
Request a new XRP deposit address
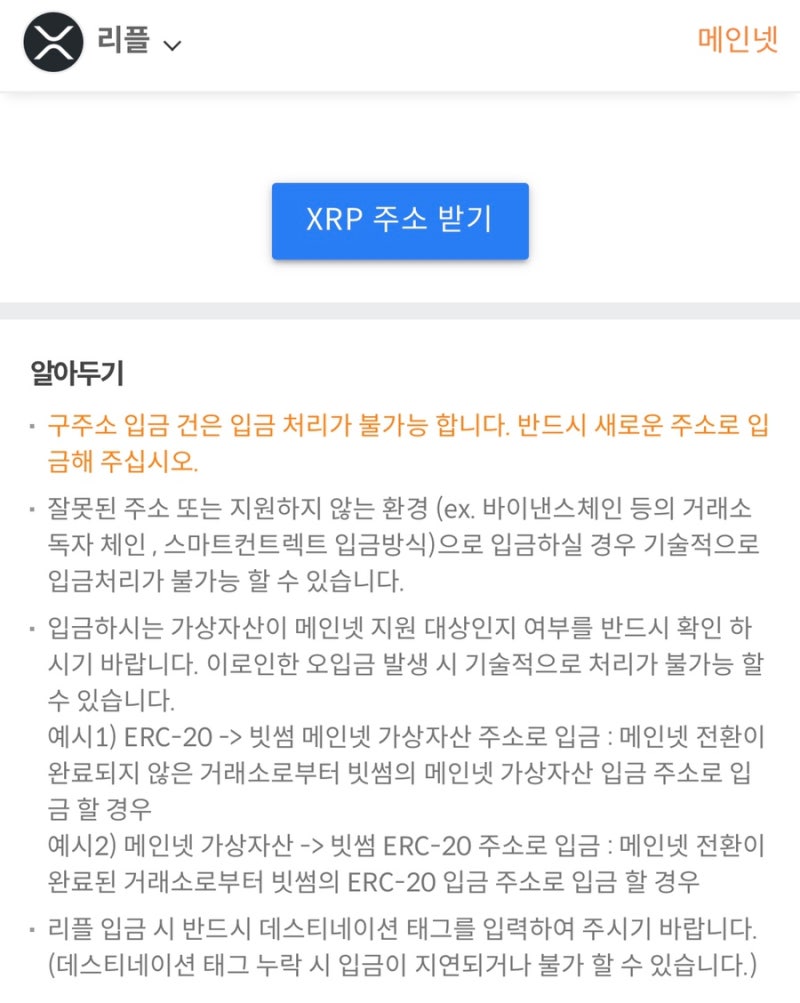click(x=399, y=221)
